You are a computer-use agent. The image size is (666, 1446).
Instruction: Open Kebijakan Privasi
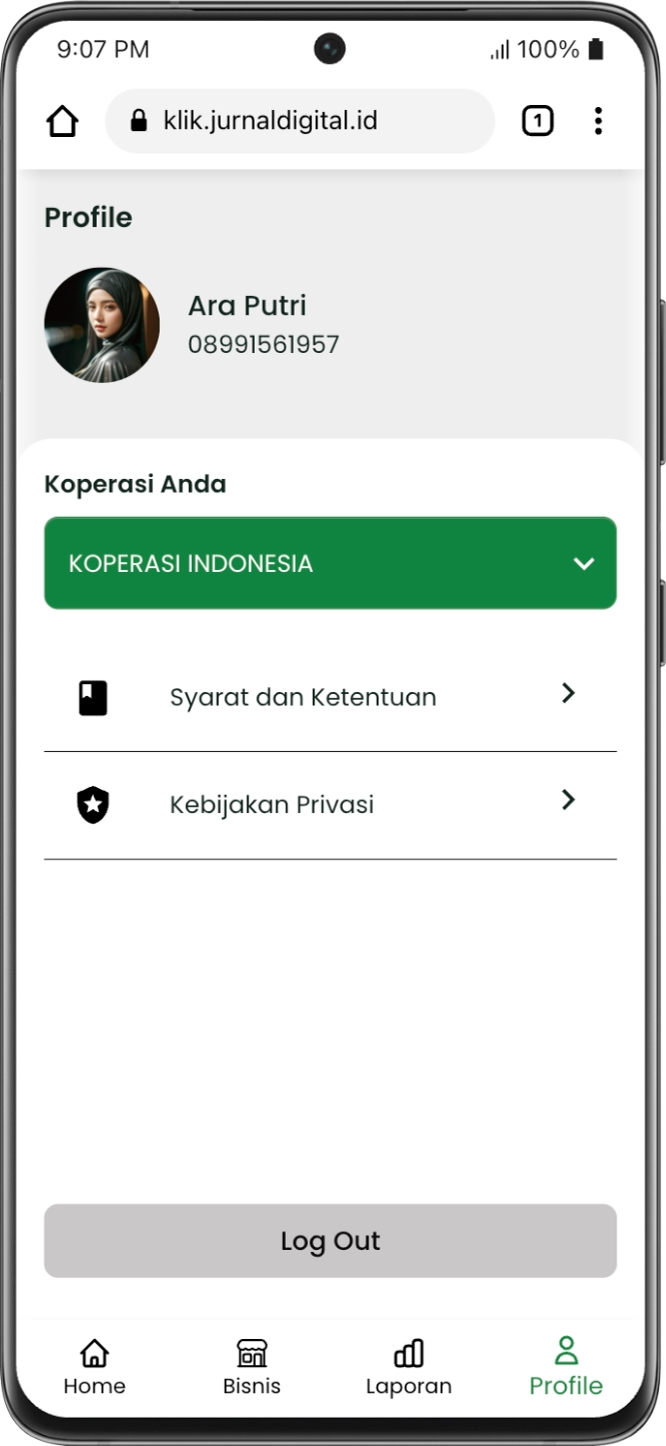click(x=330, y=804)
